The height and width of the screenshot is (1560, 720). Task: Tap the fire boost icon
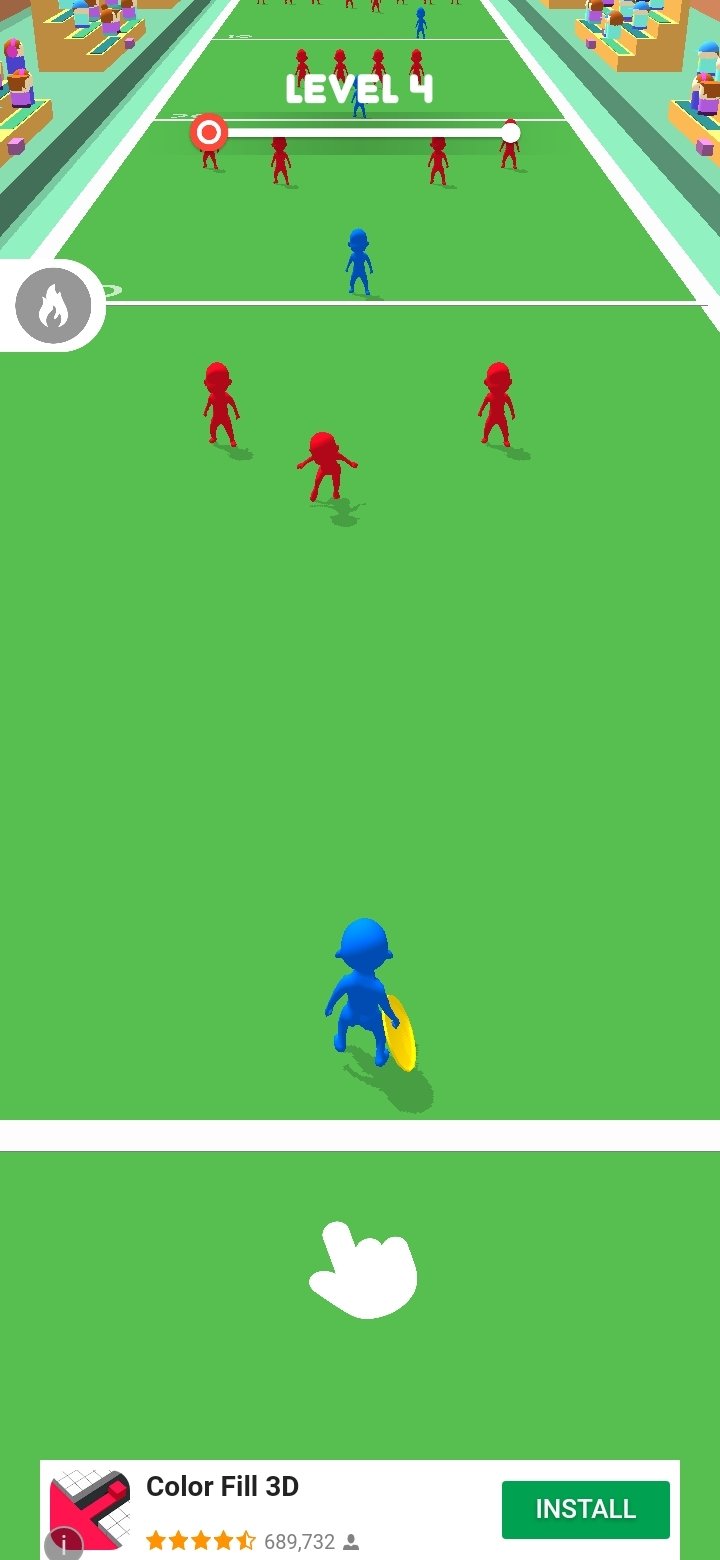(54, 307)
